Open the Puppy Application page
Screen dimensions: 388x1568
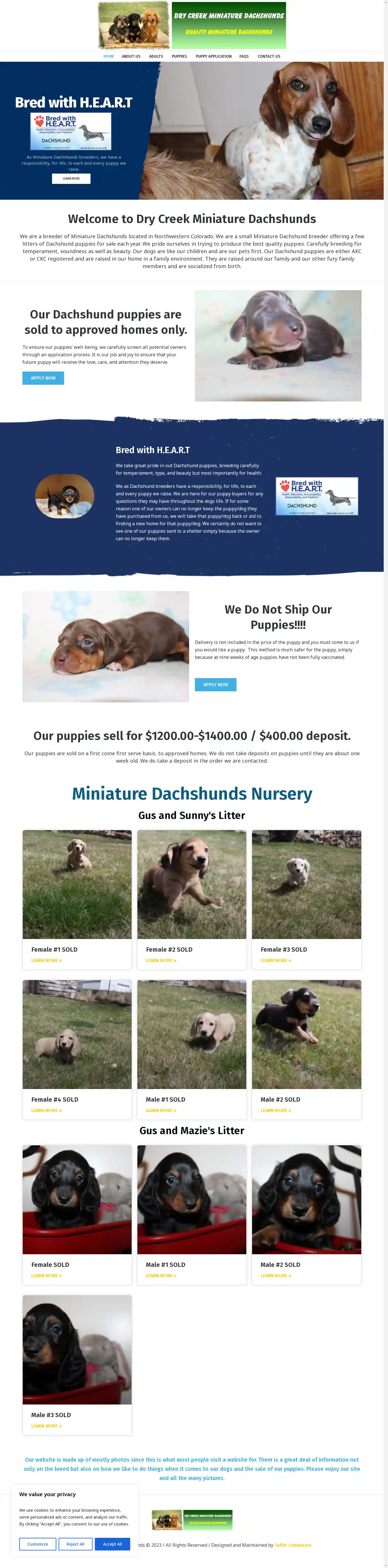(213, 57)
